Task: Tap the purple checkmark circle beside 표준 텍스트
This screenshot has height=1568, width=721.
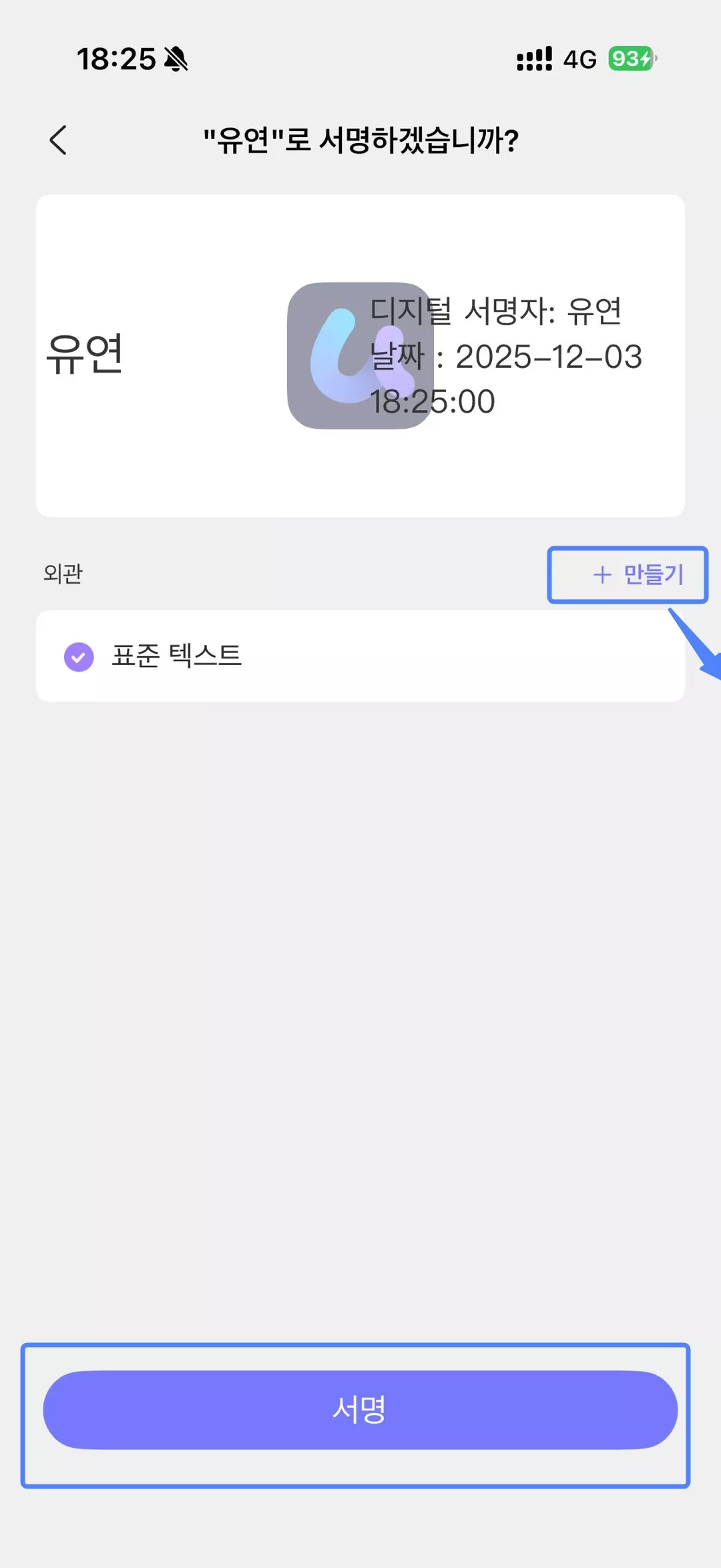Action: pos(80,657)
